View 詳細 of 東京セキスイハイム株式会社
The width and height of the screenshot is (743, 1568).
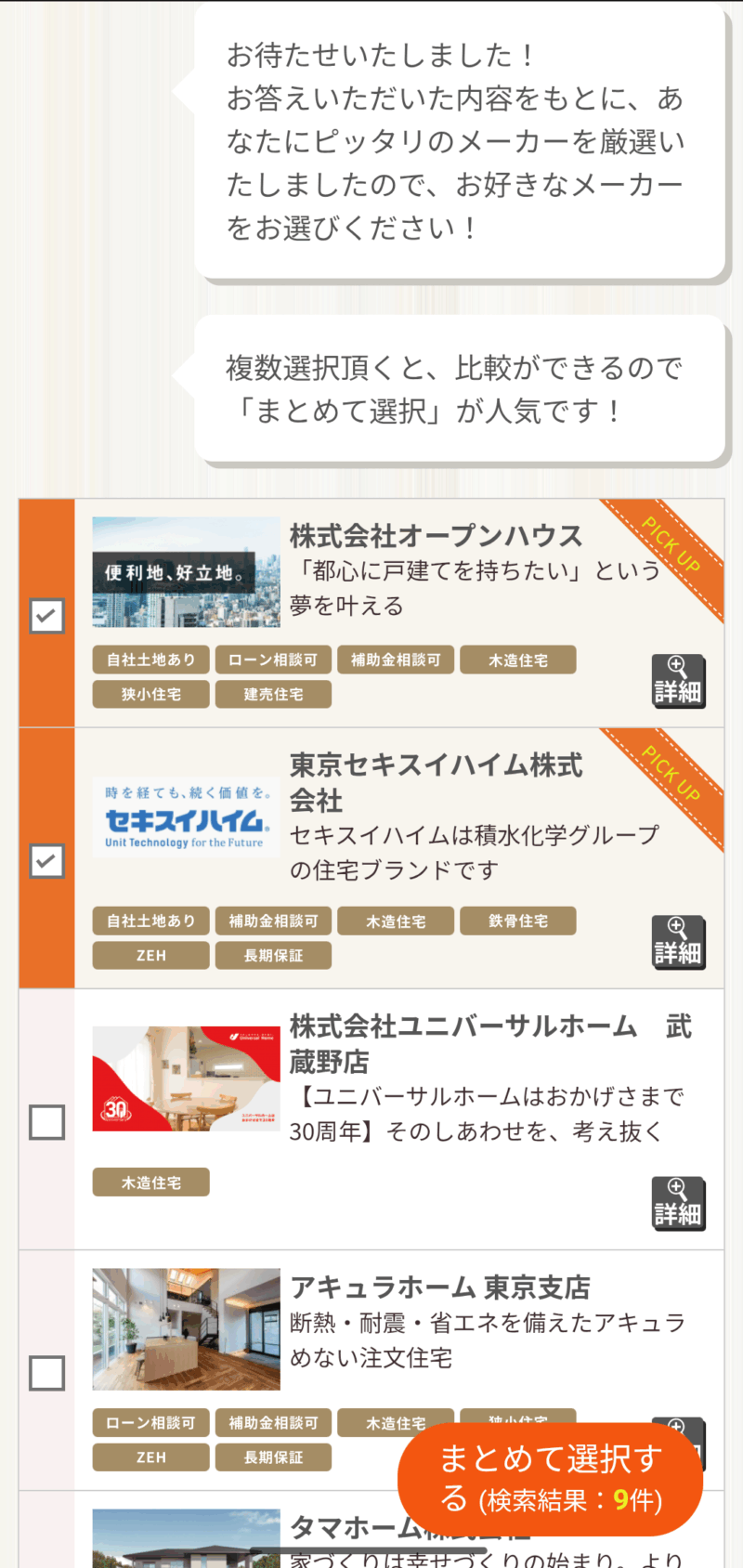pyautogui.click(x=678, y=942)
